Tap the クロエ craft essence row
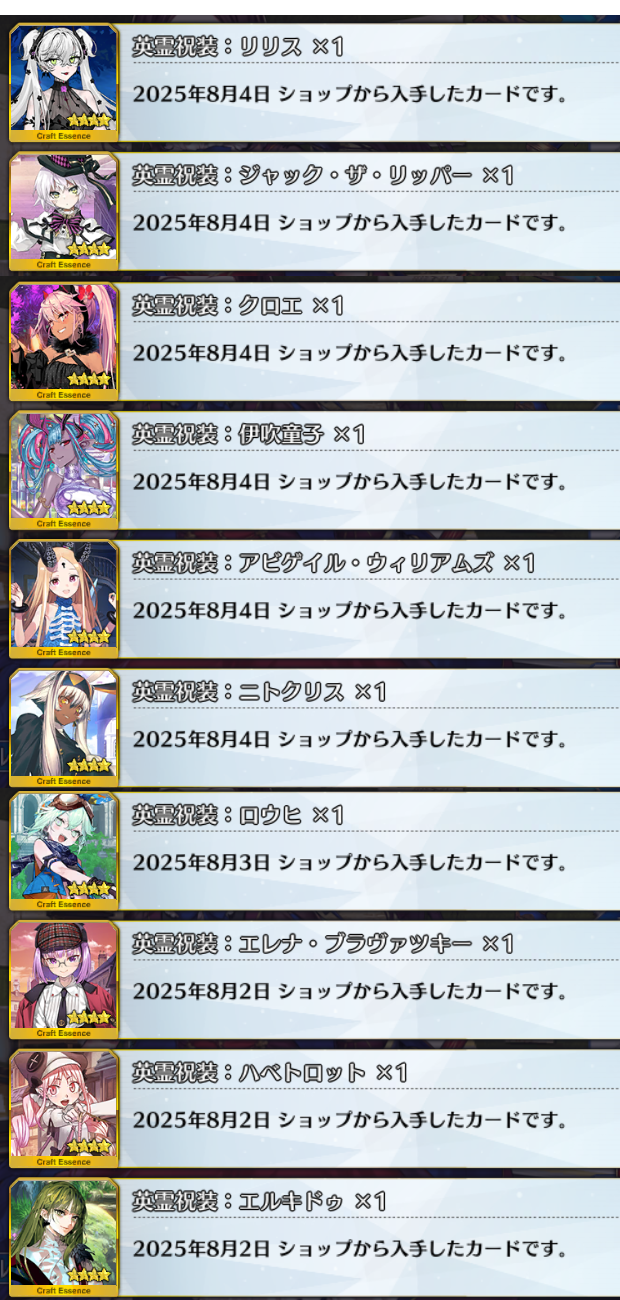 pyautogui.click(x=314, y=341)
